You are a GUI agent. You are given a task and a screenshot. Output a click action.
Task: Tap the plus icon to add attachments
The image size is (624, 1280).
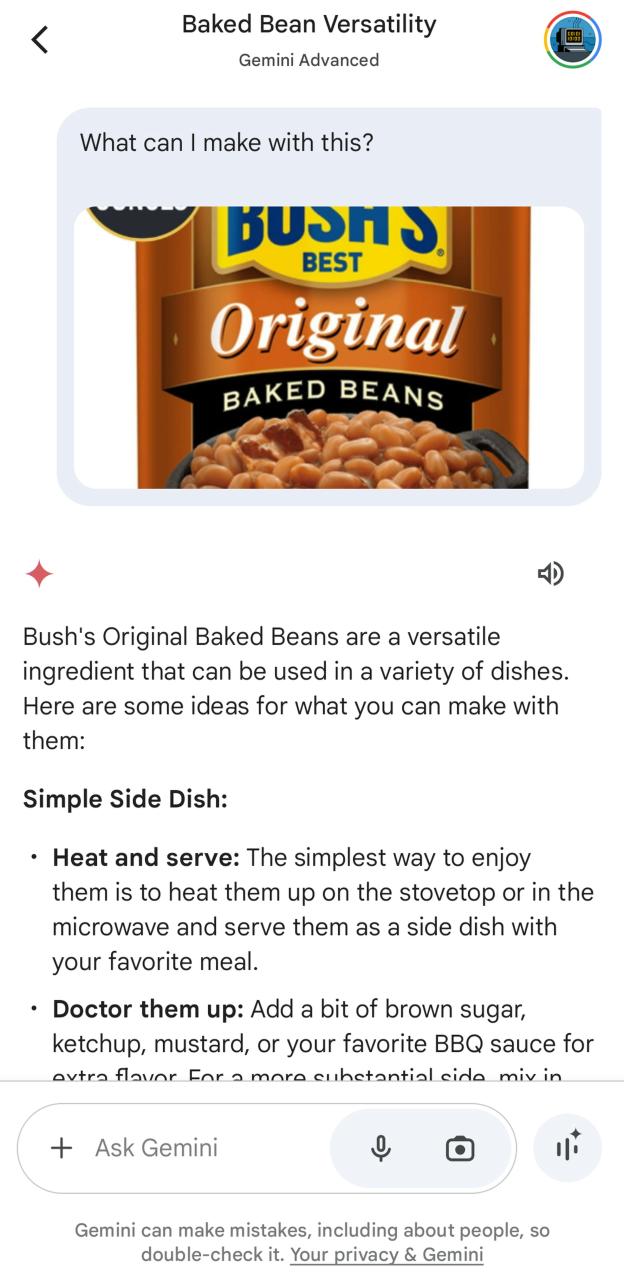61,1148
